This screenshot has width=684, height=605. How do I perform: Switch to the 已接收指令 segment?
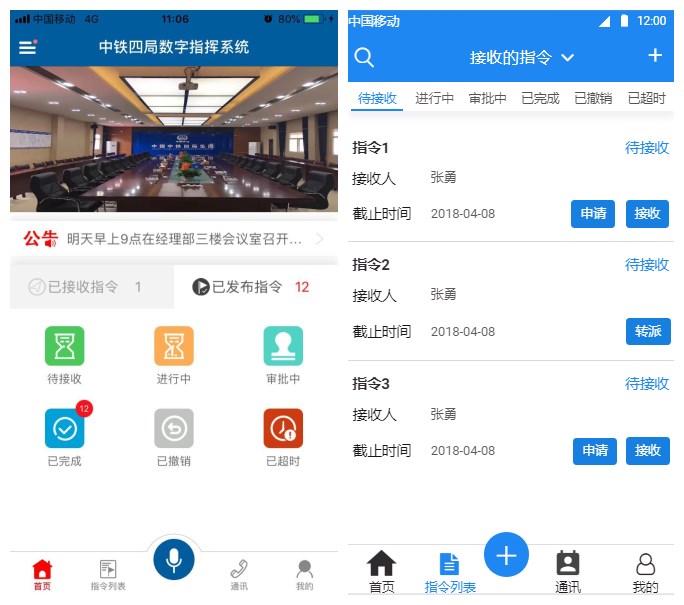[91, 287]
